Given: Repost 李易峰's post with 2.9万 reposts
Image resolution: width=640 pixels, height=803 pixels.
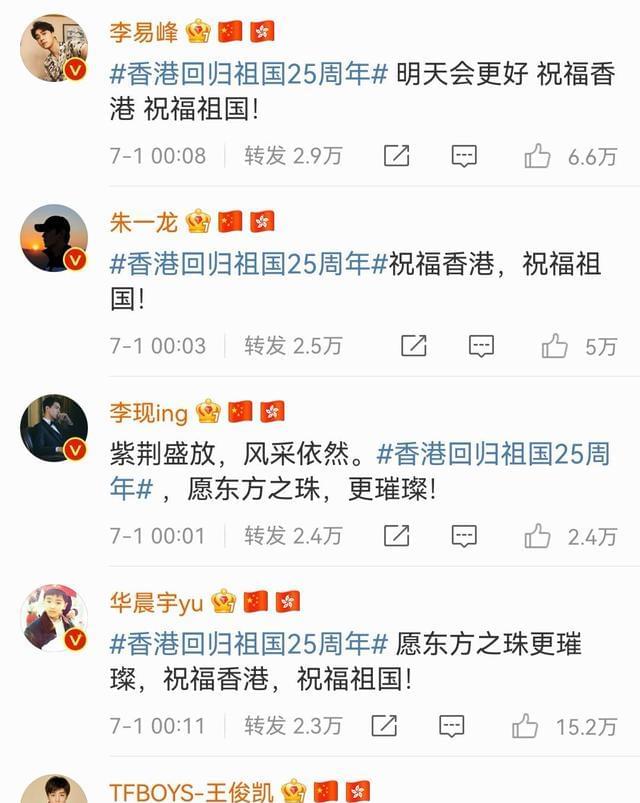Looking at the screenshot, I should tap(293, 155).
